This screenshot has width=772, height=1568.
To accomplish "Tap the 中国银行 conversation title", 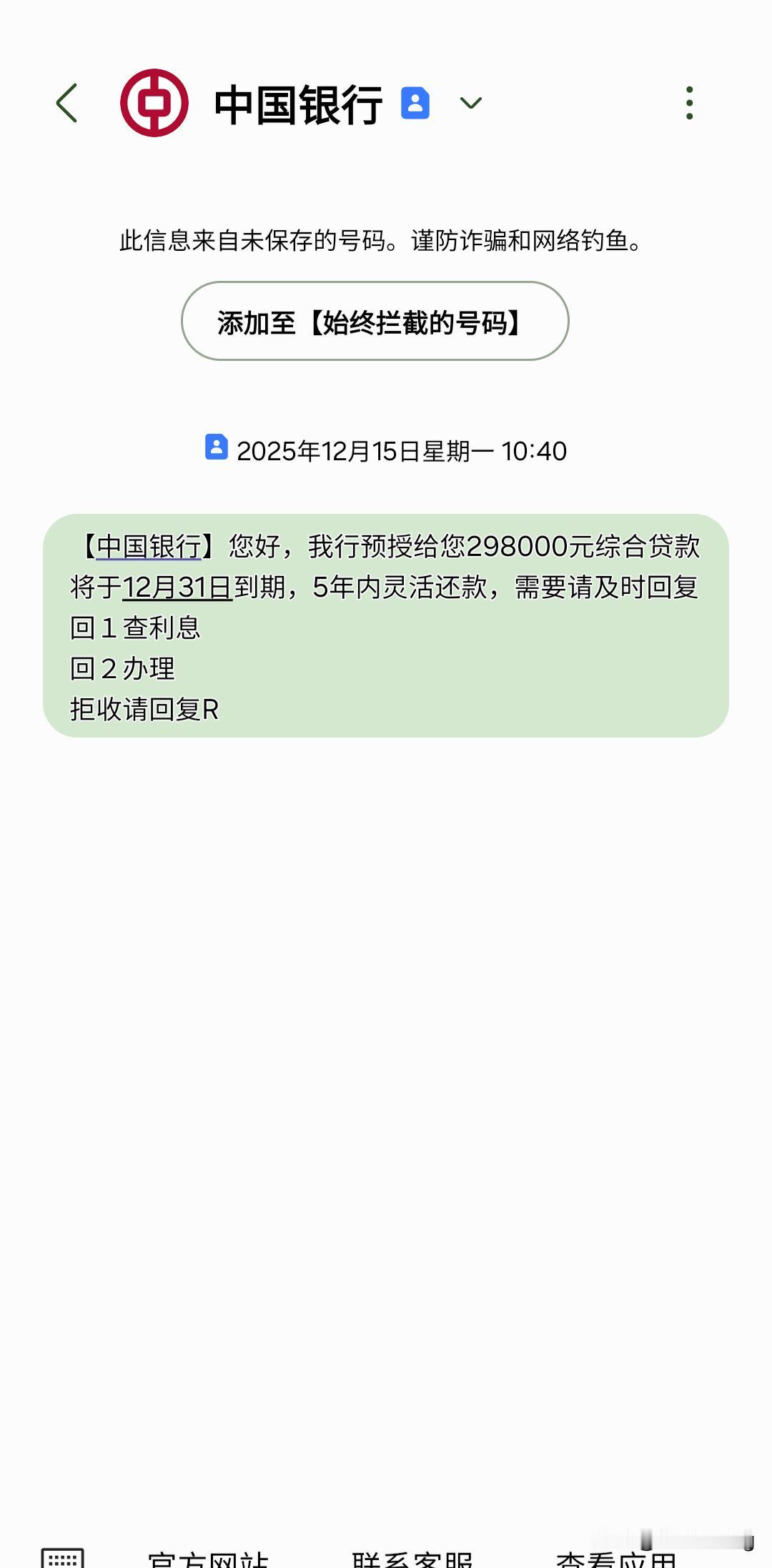I will click(x=295, y=102).
